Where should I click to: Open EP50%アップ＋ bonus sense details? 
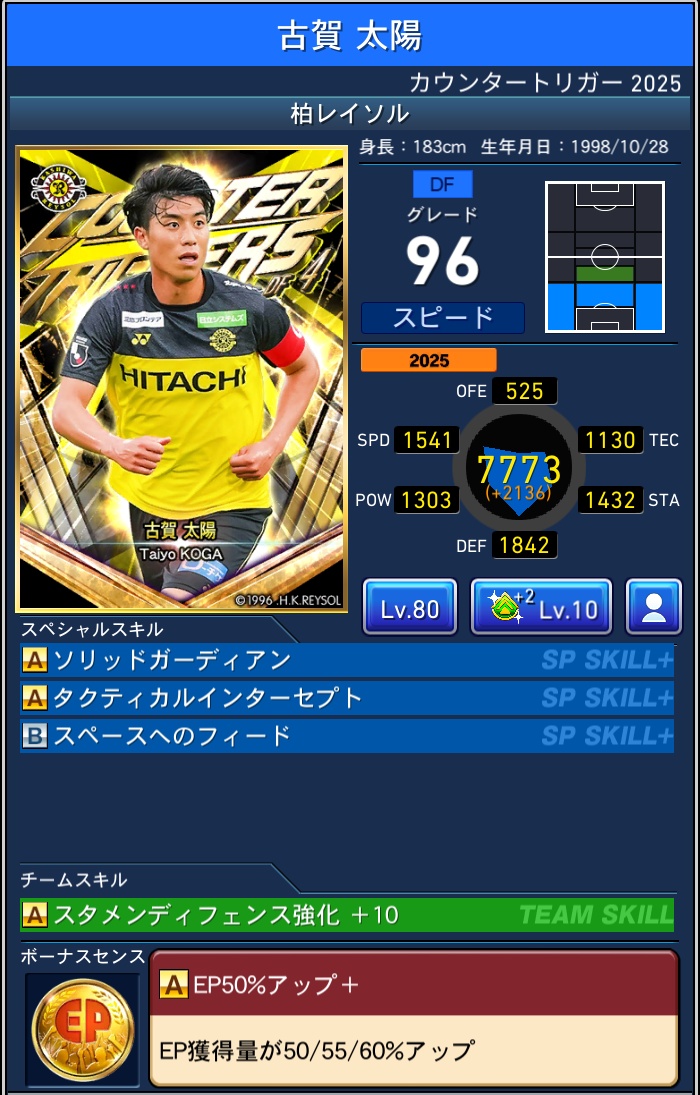[413, 1017]
